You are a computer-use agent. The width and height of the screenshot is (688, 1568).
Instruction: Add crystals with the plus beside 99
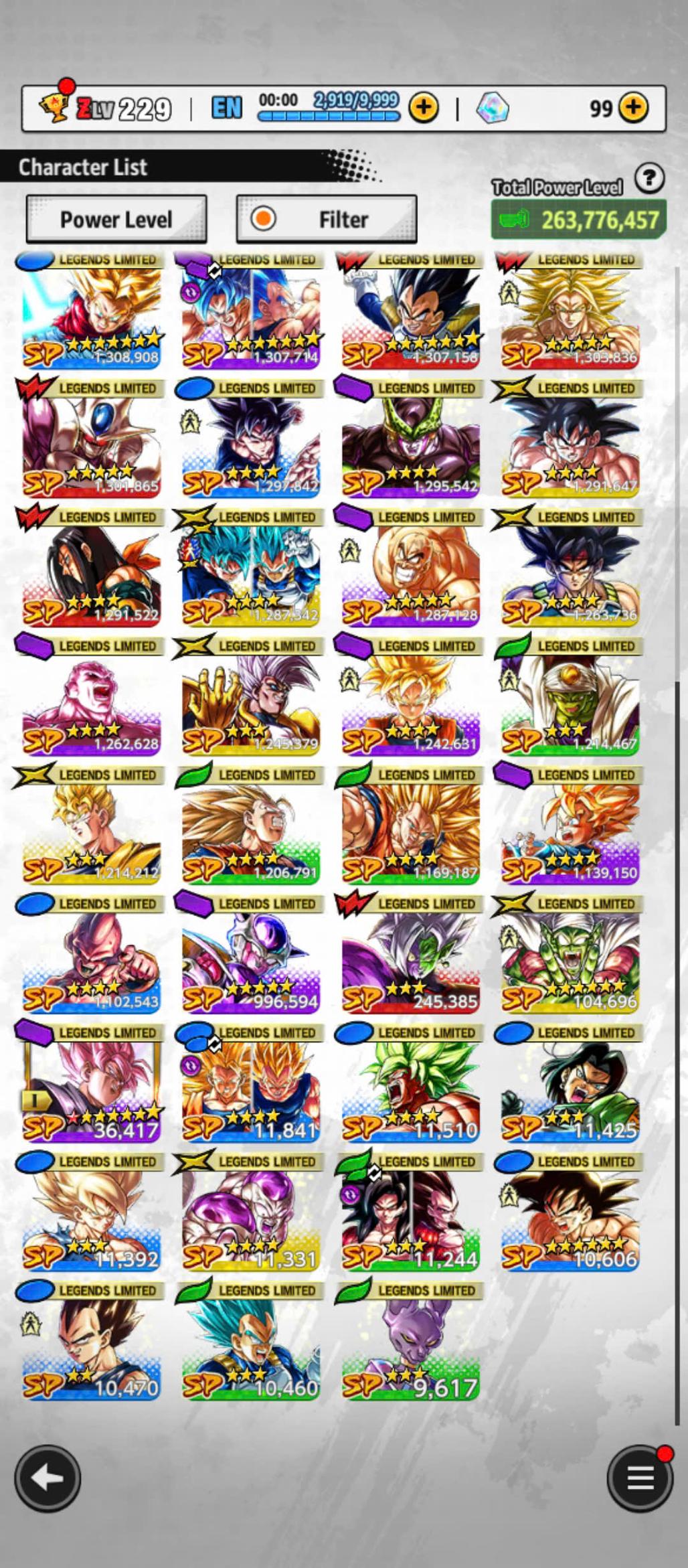click(633, 107)
